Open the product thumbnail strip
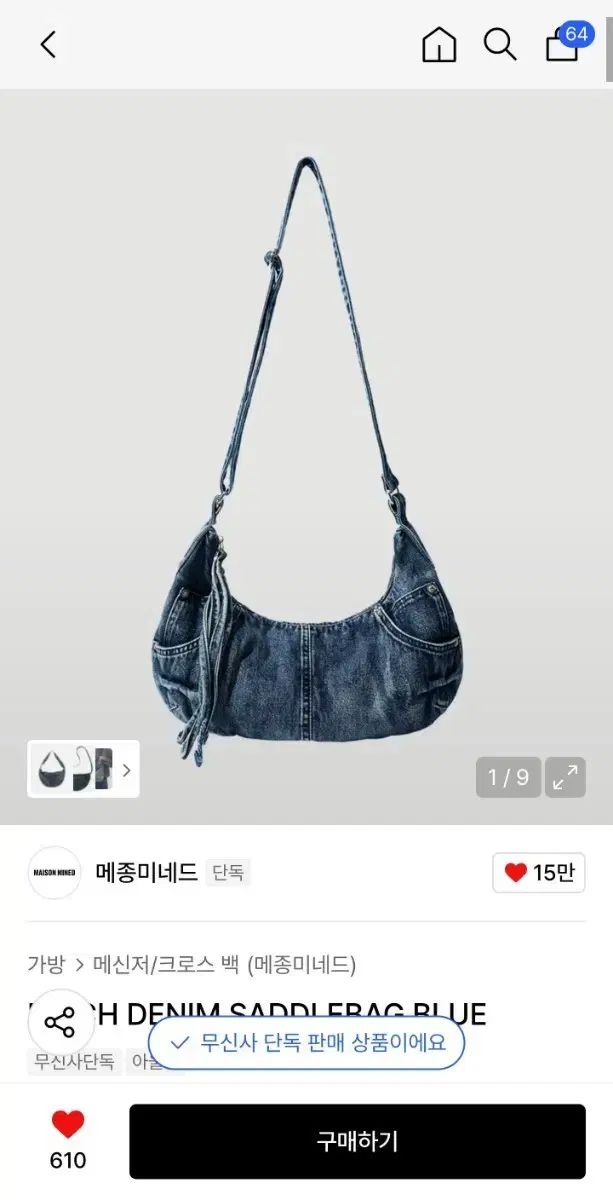This screenshot has height=1200, width=613. click(x=83, y=769)
